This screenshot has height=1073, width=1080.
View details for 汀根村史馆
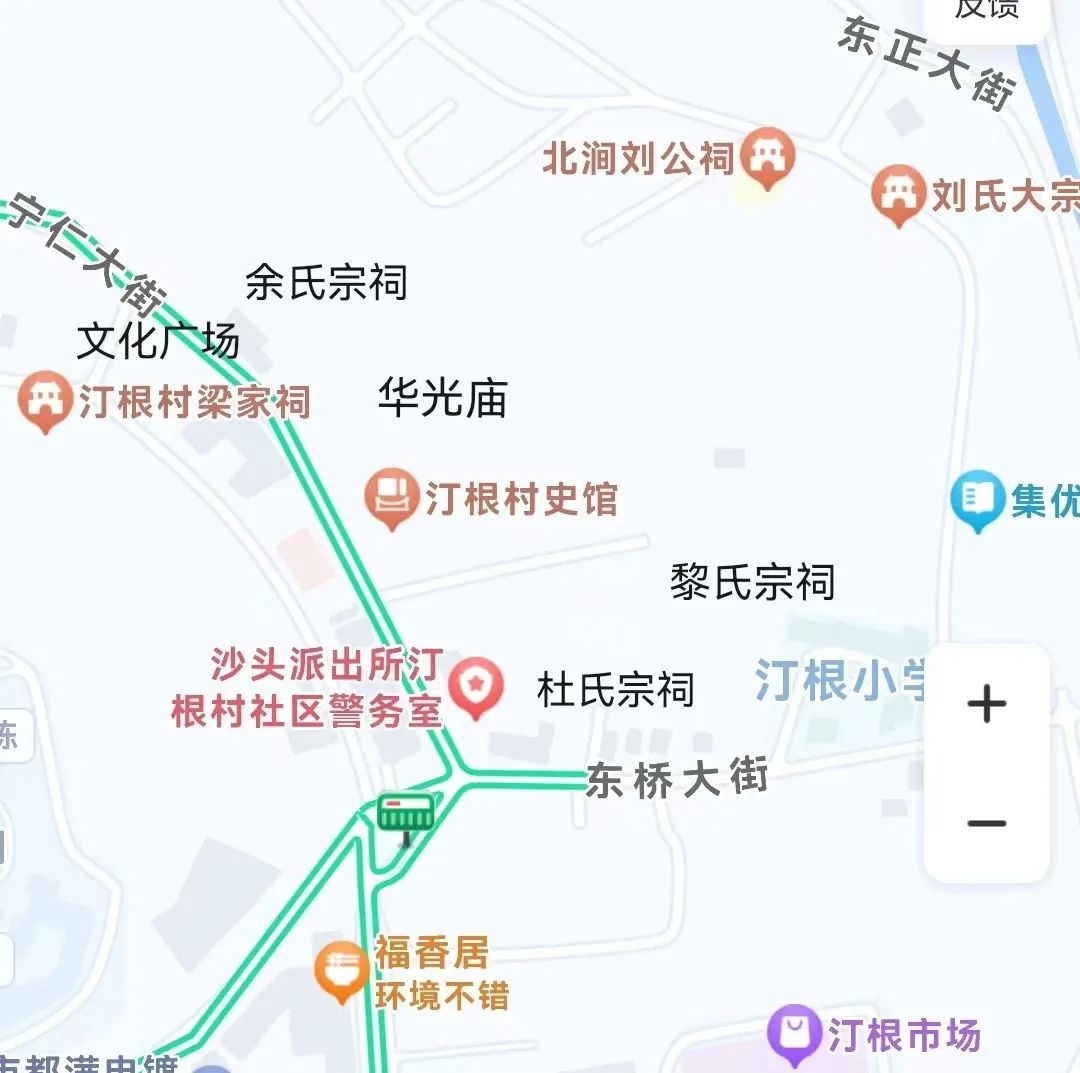391,496
